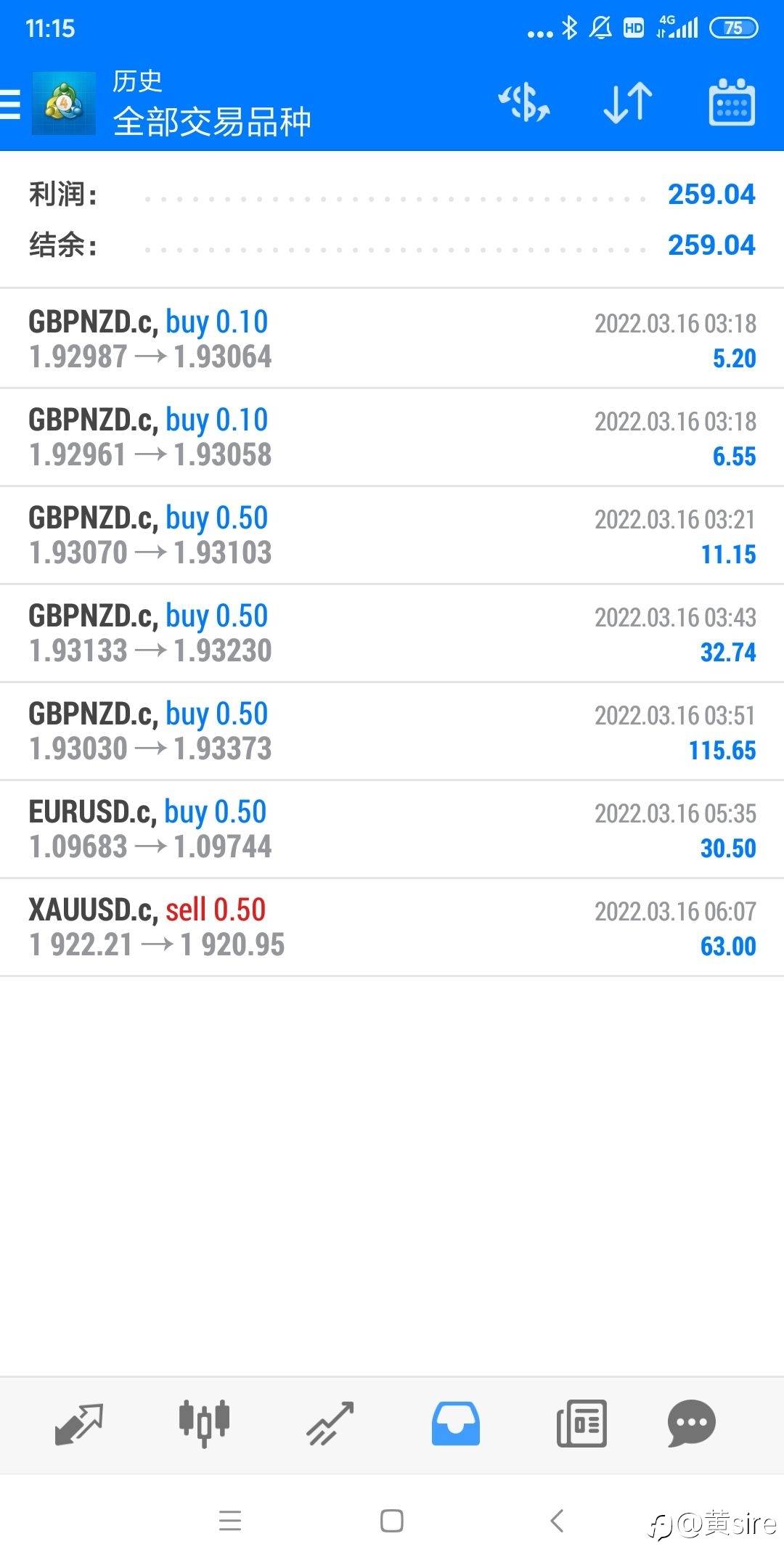Tap the system back button
784x1568 pixels.
tap(557, 1520)
